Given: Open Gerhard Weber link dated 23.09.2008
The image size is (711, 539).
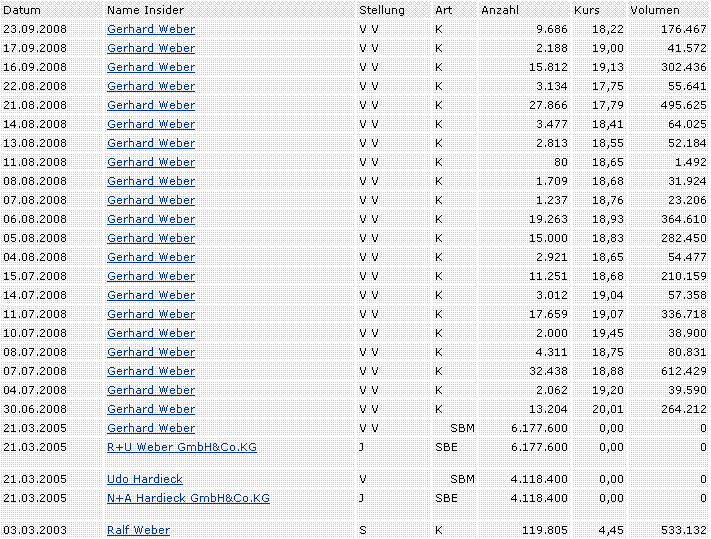Looking at the screenshot, I should [x=151, y=29].
